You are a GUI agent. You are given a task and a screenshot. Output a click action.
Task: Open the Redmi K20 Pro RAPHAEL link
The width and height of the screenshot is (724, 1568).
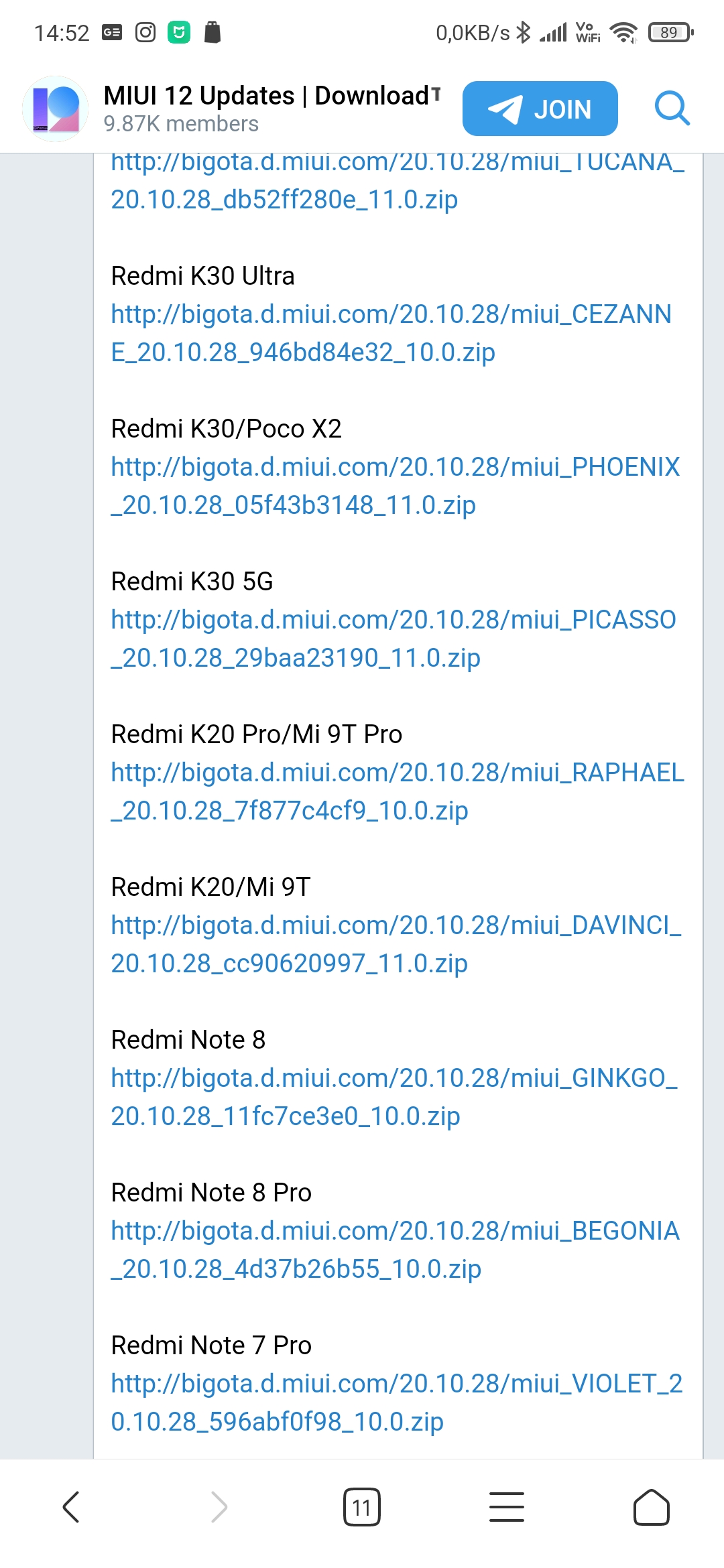pos(397,791)
